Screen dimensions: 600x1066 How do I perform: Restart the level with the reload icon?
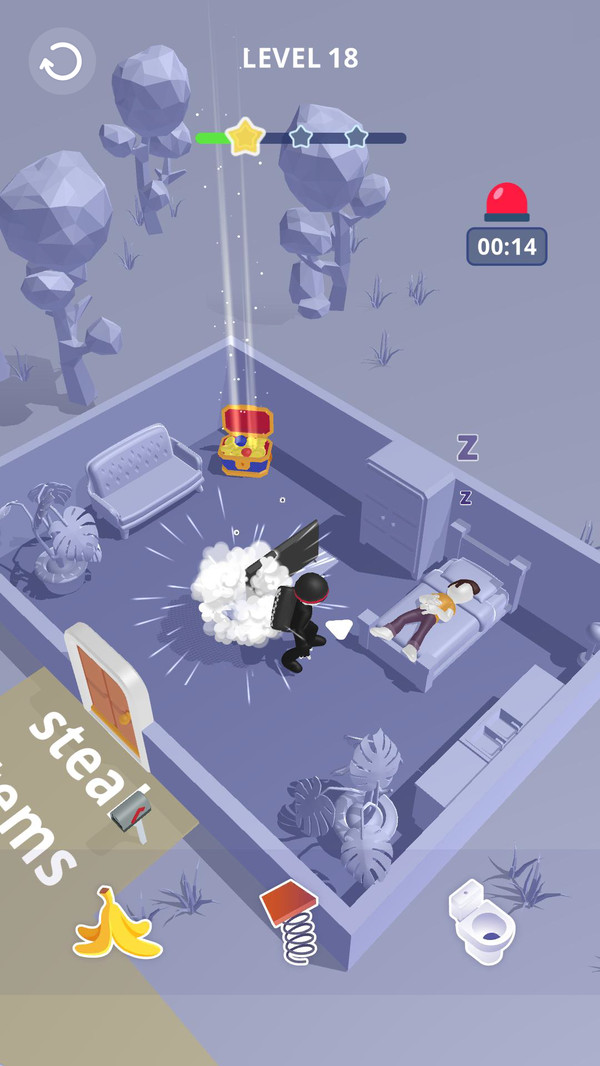62,62
